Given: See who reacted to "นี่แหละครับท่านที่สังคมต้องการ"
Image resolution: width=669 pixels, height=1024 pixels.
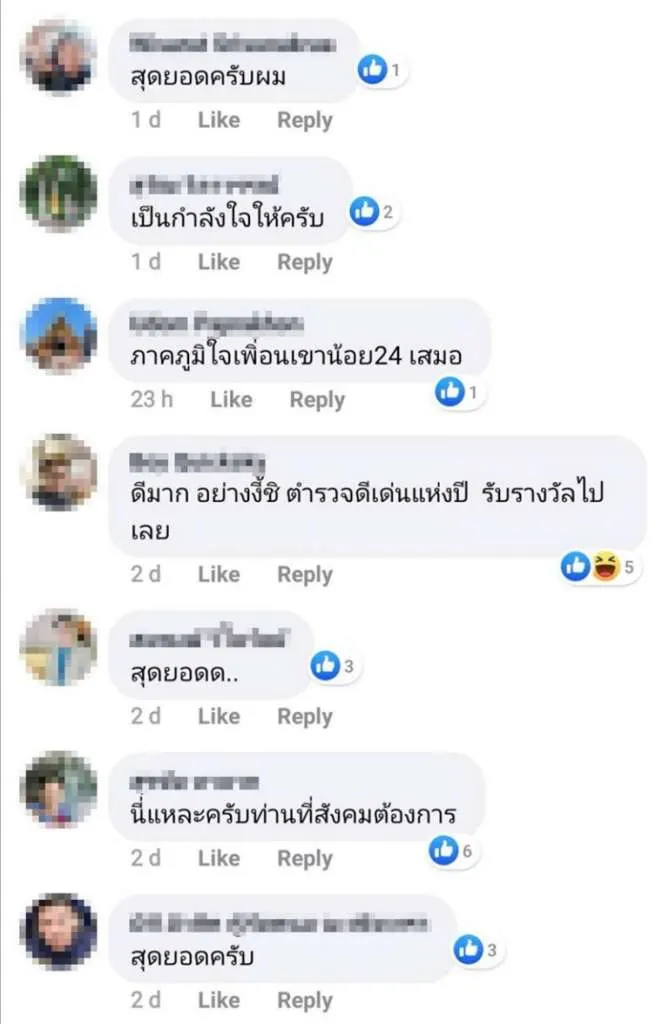Looking at the screenshot, I should [449, 851].
